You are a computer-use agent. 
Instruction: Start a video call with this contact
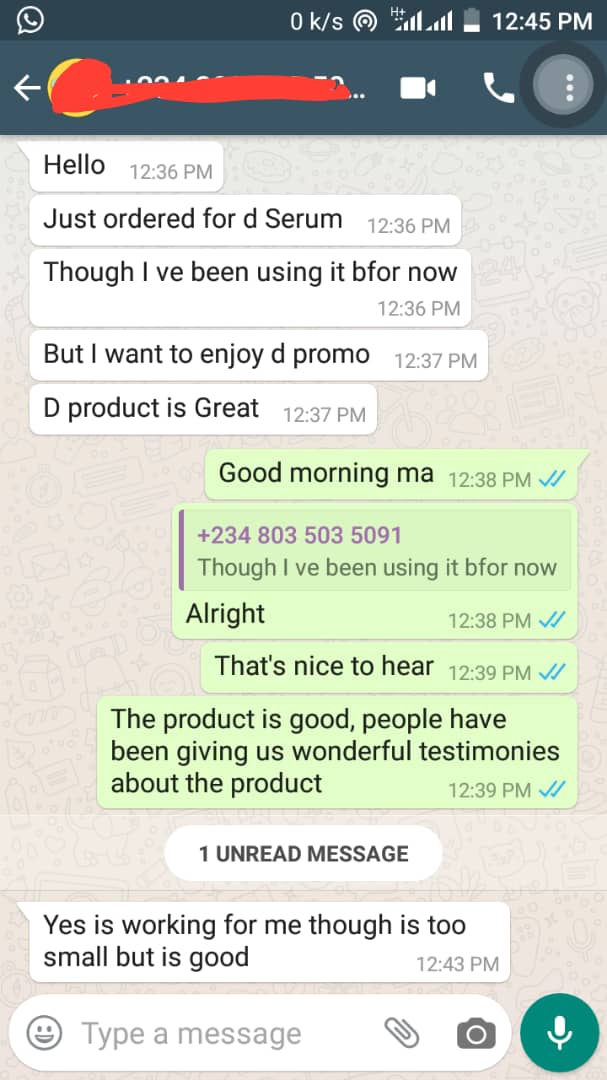tap(418, 88)
